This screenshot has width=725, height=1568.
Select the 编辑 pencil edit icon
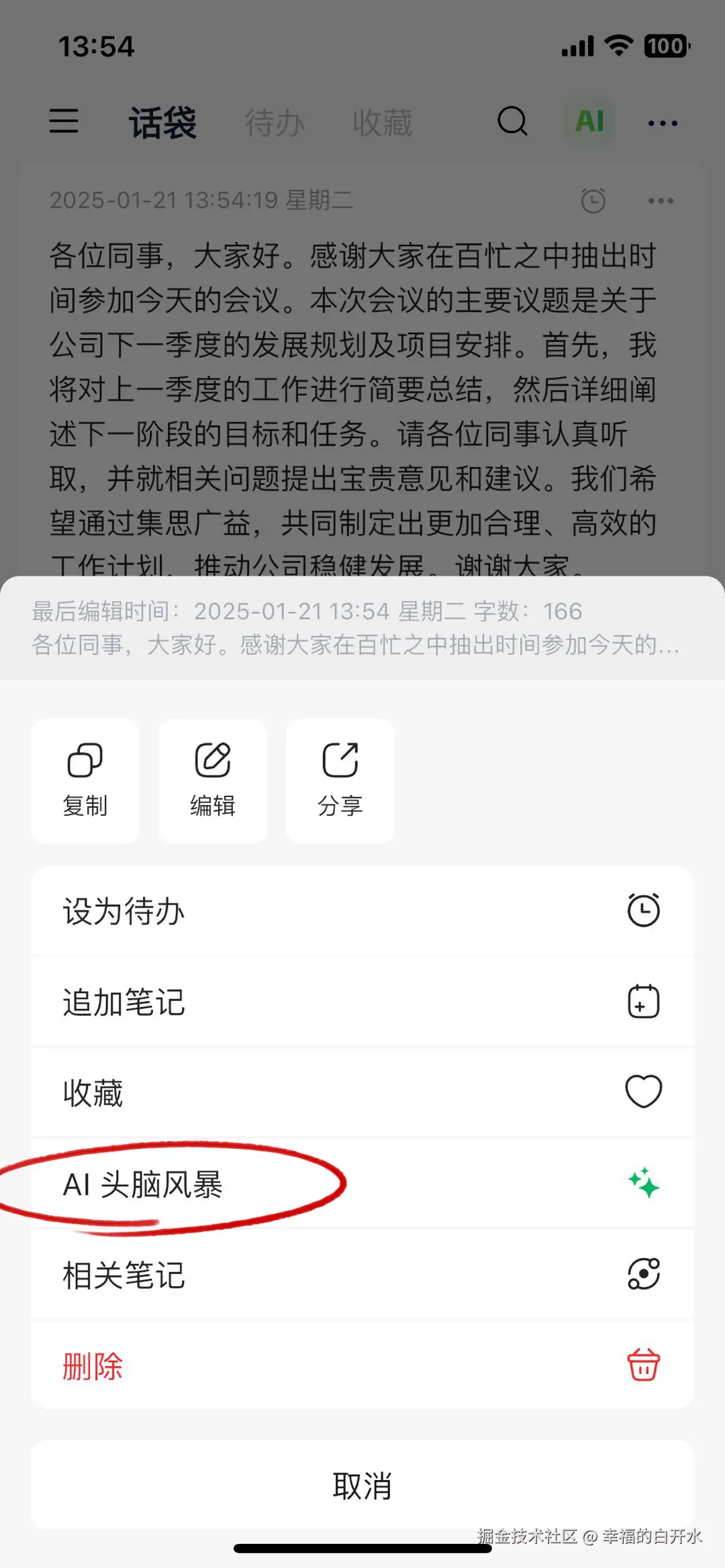pyautogui.click(x=212, y=760)
